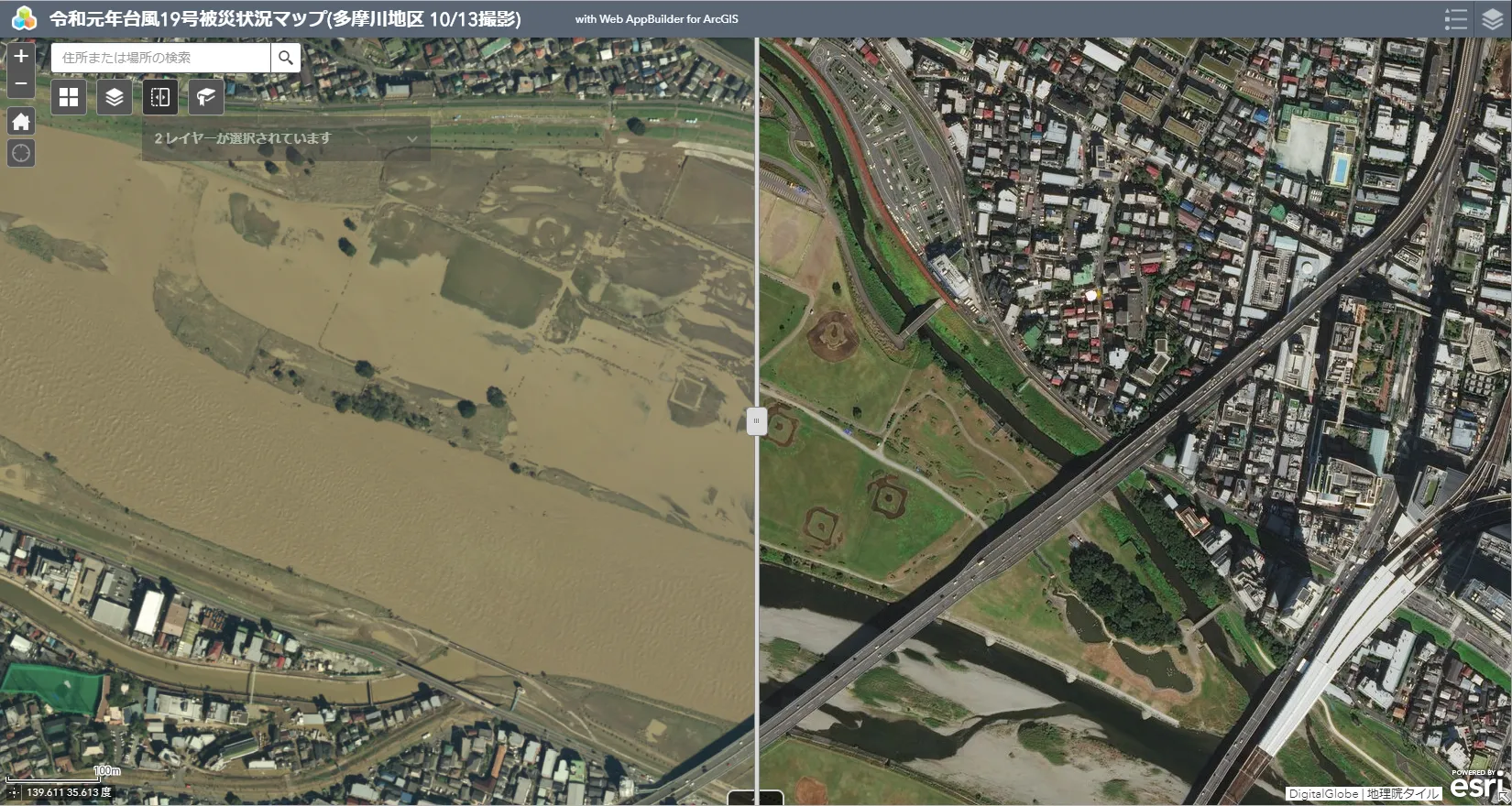1512x806 pixels.
Task: Open the header layers panel
Action: 1492,19
